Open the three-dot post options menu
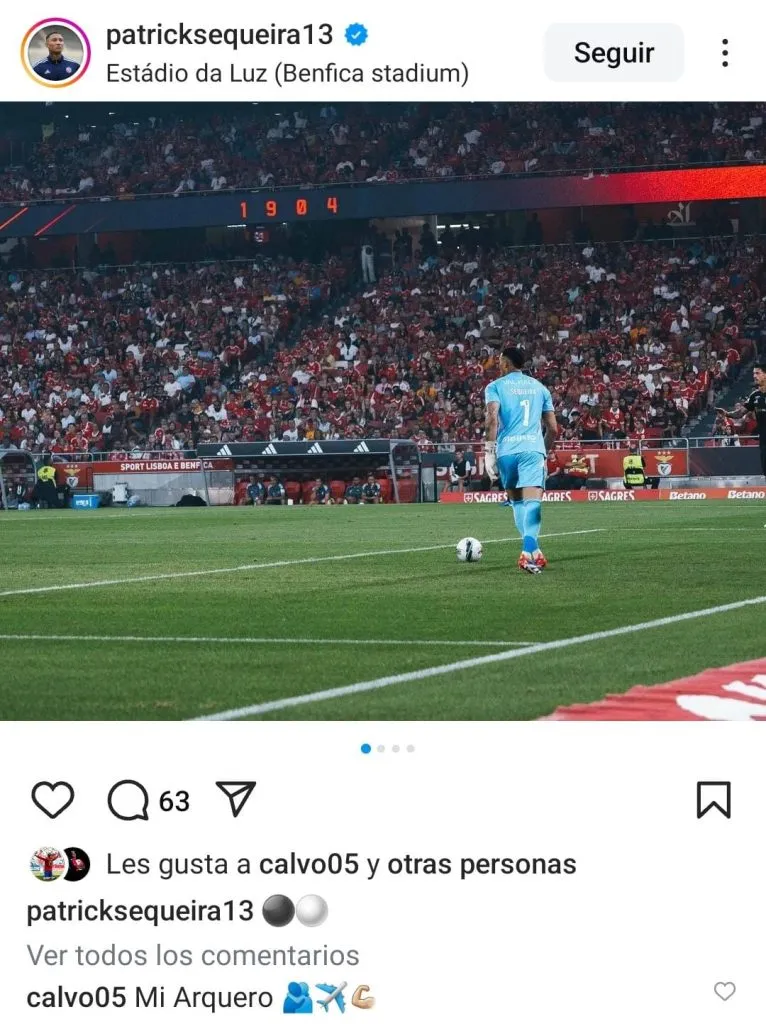Image resolution: width=766 pixels, height=1024 pixels. click(725, 53)
